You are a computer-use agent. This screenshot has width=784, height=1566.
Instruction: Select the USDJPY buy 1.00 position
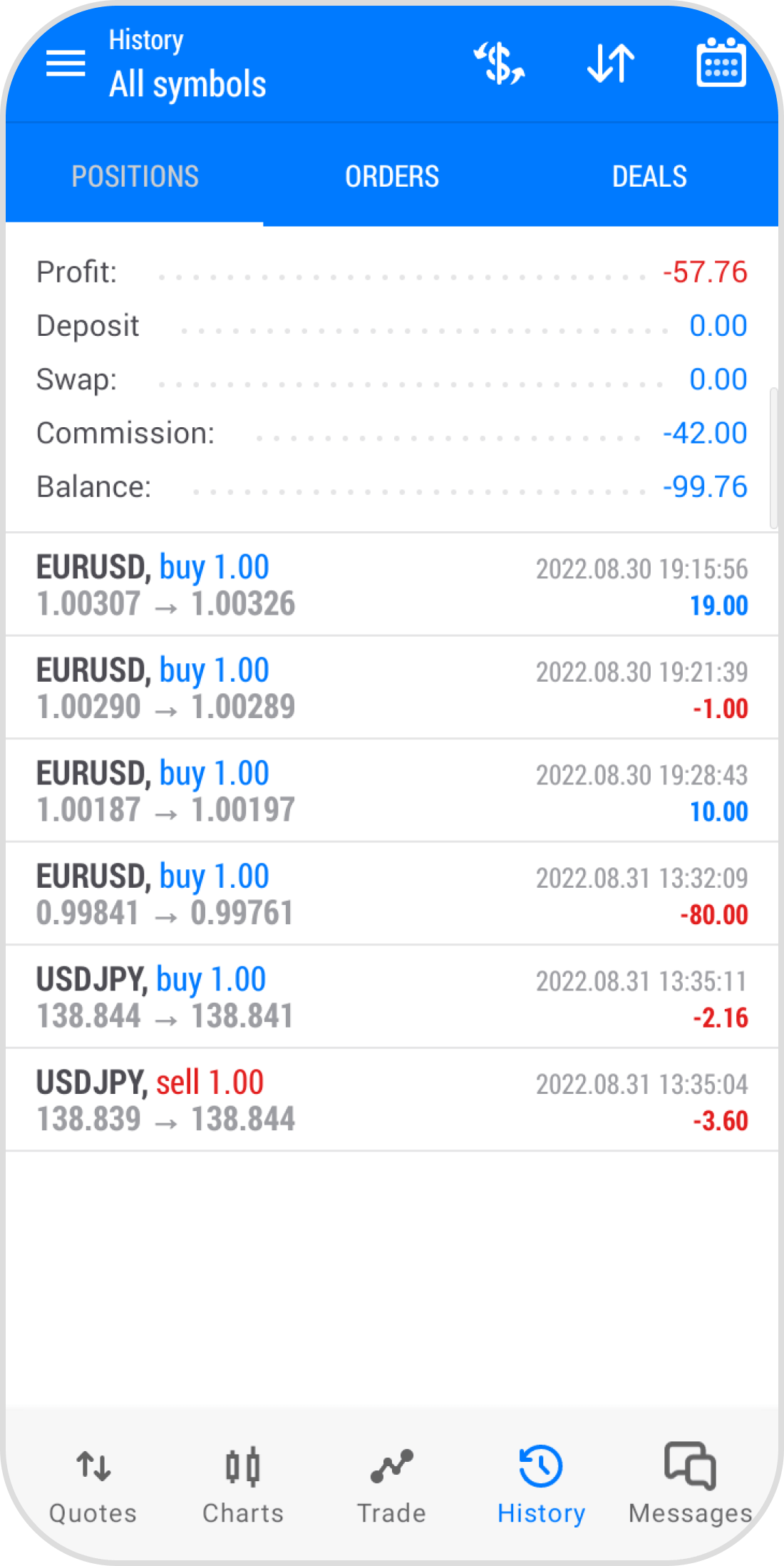pyautogui.click(x=392, y=997)
